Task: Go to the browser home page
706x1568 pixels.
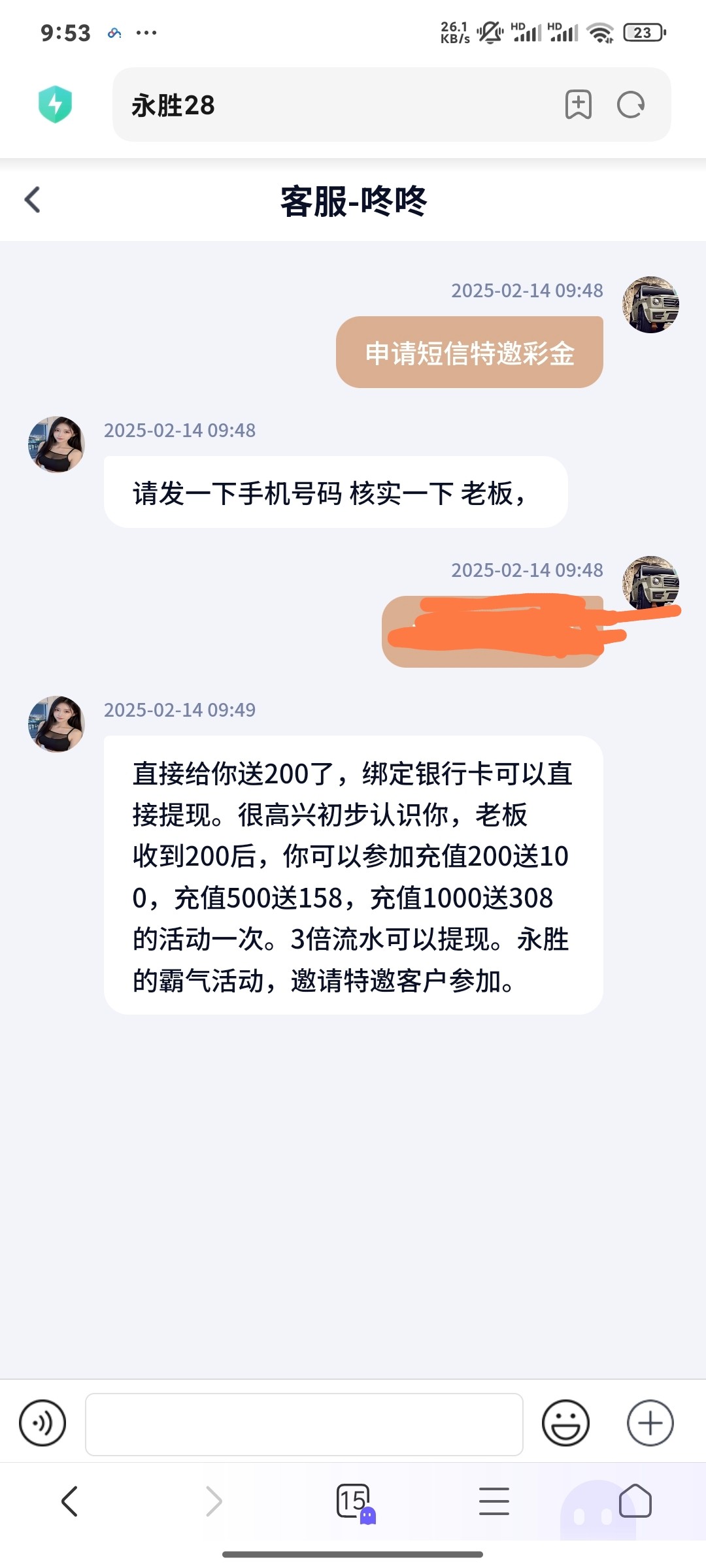Action: (x=635, y=1501)
